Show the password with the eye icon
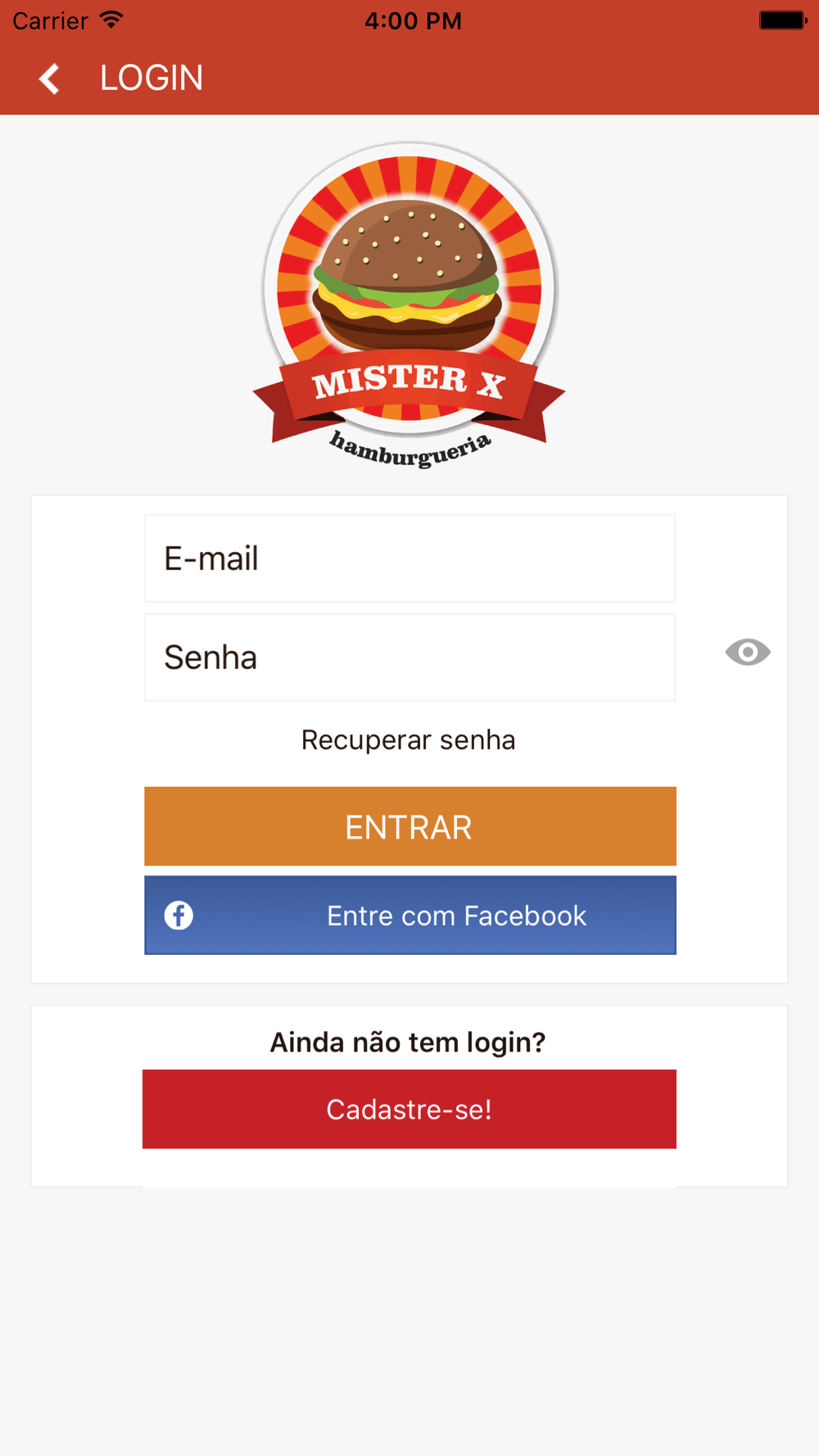Image resolution: width=819 pixels, height=1456 pixels. coord(748,653)
